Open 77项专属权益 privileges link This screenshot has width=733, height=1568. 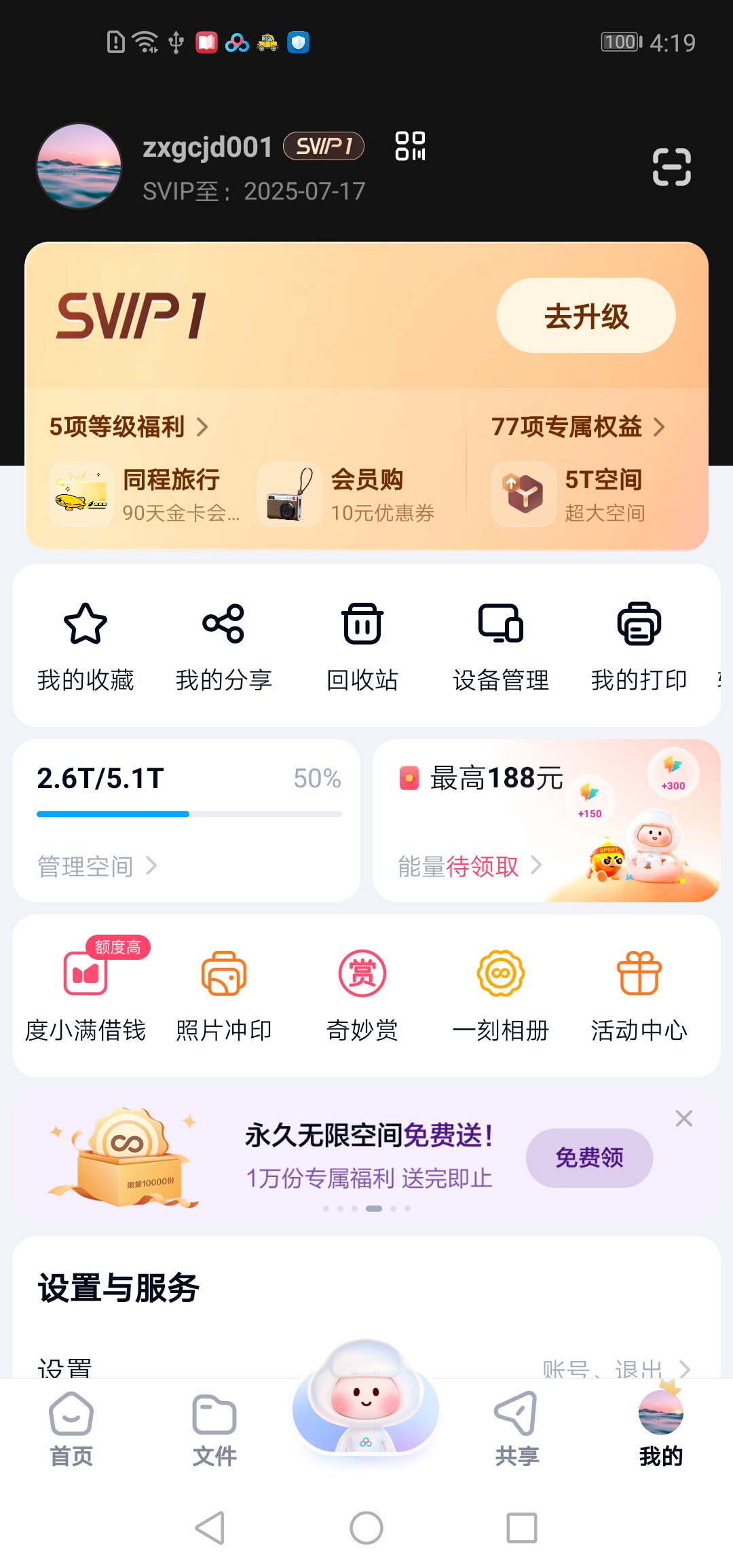[x=577, y=427]
